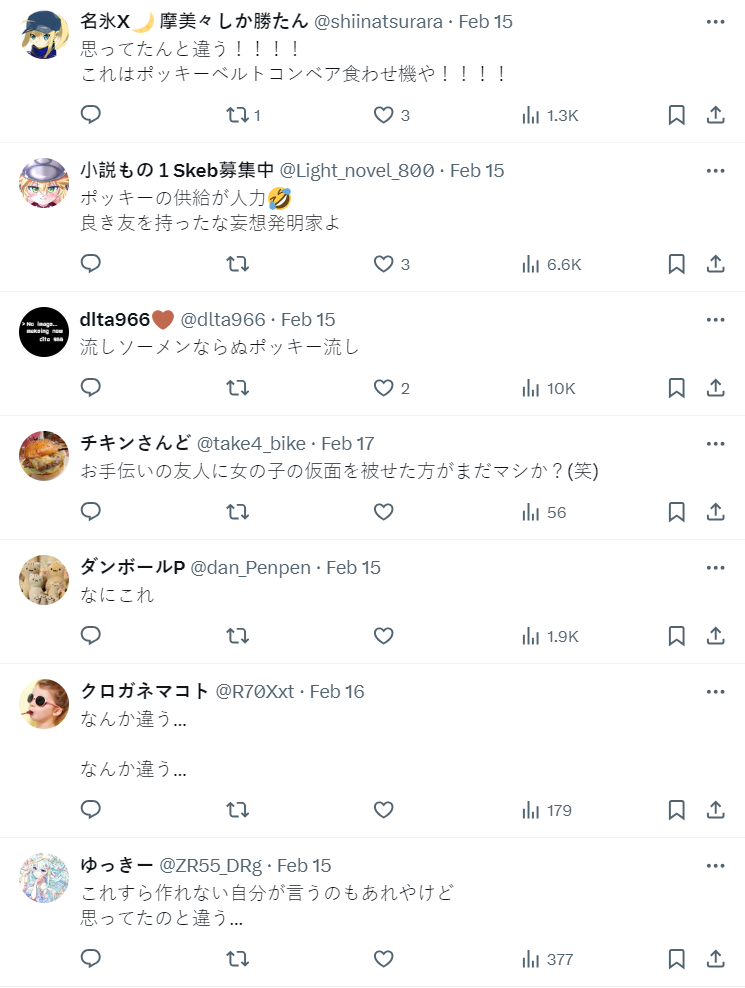Open more options on dan_Penpen's tweet
Image resolution: width=745 pixels, height=988 pixels.
(x=715, y=568)
